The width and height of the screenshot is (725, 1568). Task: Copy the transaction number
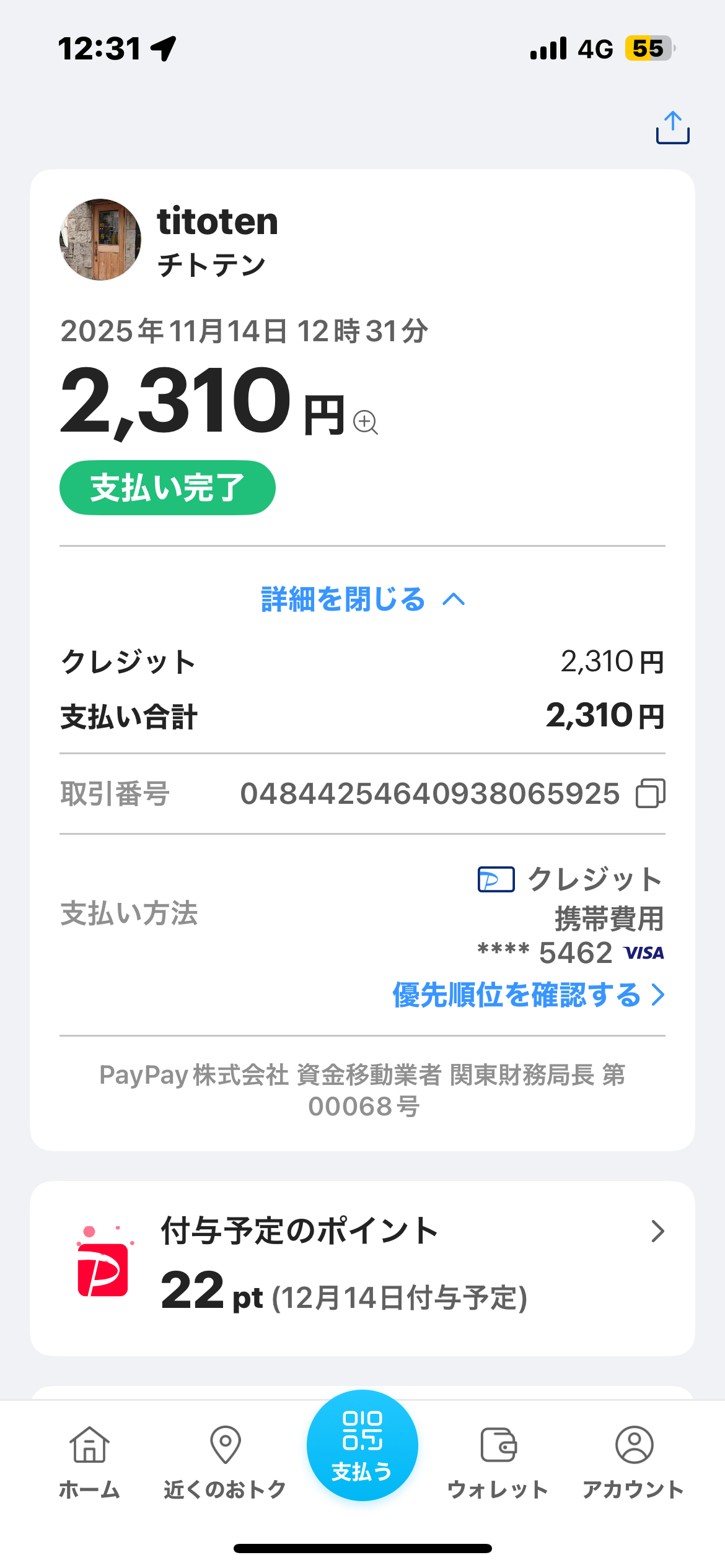tap(650, 793)
